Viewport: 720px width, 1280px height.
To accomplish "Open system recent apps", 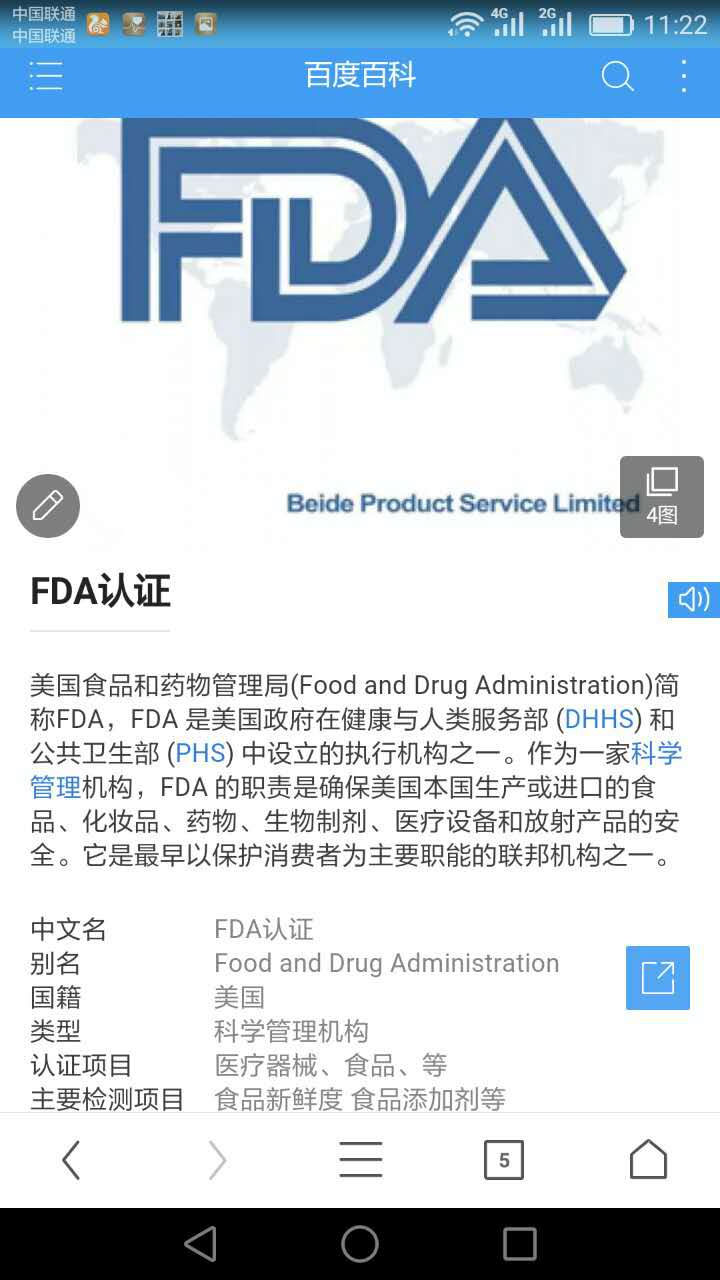I will point(520,1244).
